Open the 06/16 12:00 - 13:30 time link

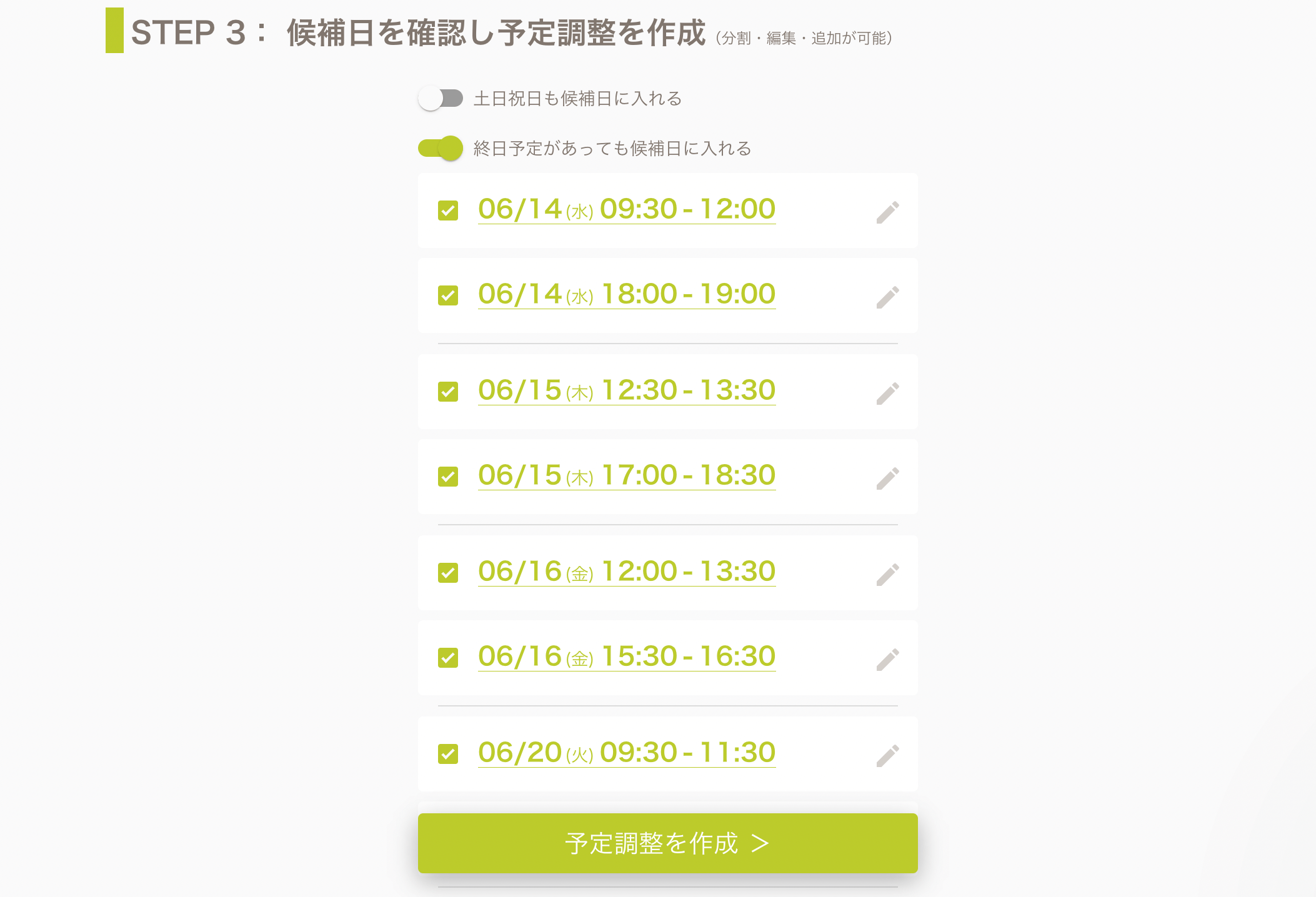(626, 572)
